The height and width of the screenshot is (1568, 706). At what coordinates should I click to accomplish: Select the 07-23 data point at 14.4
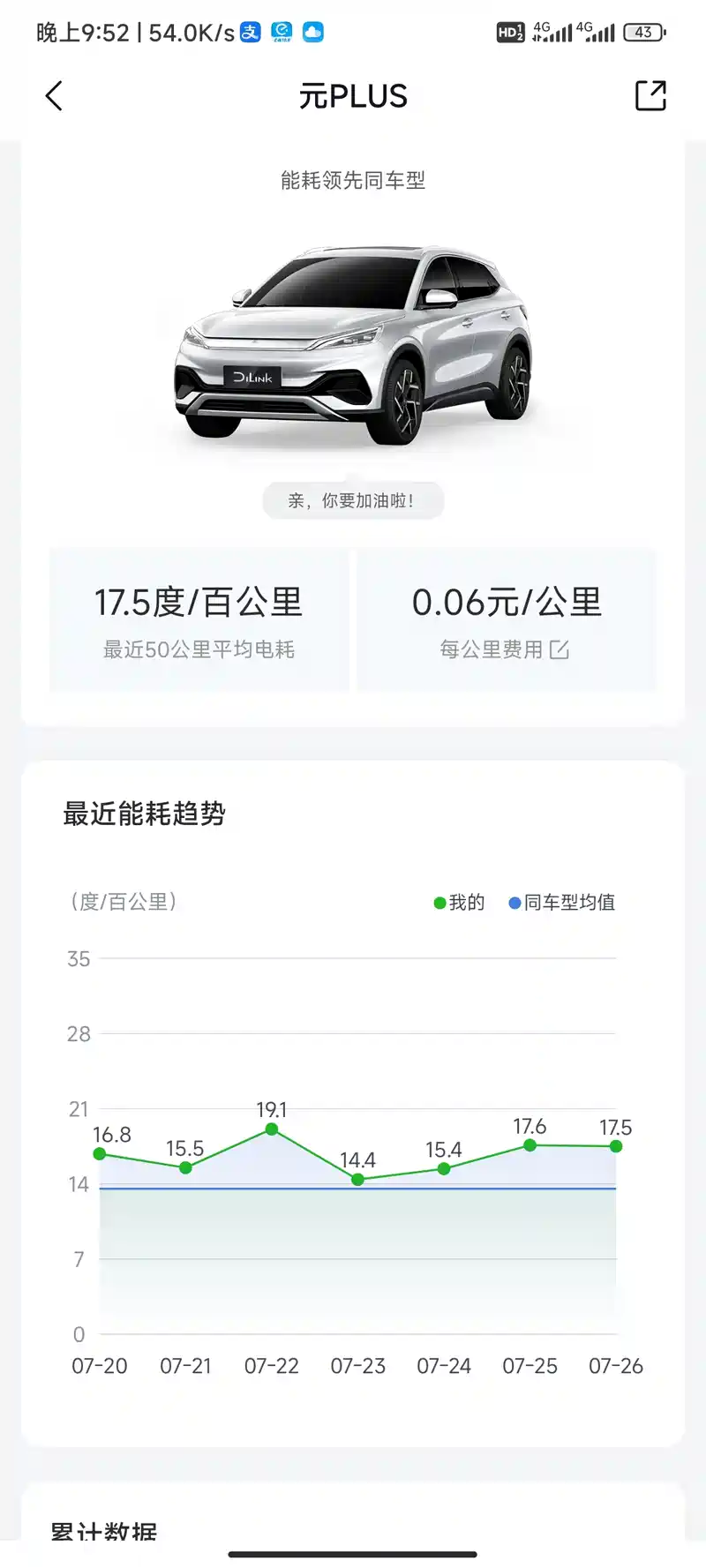(357, 1180)
